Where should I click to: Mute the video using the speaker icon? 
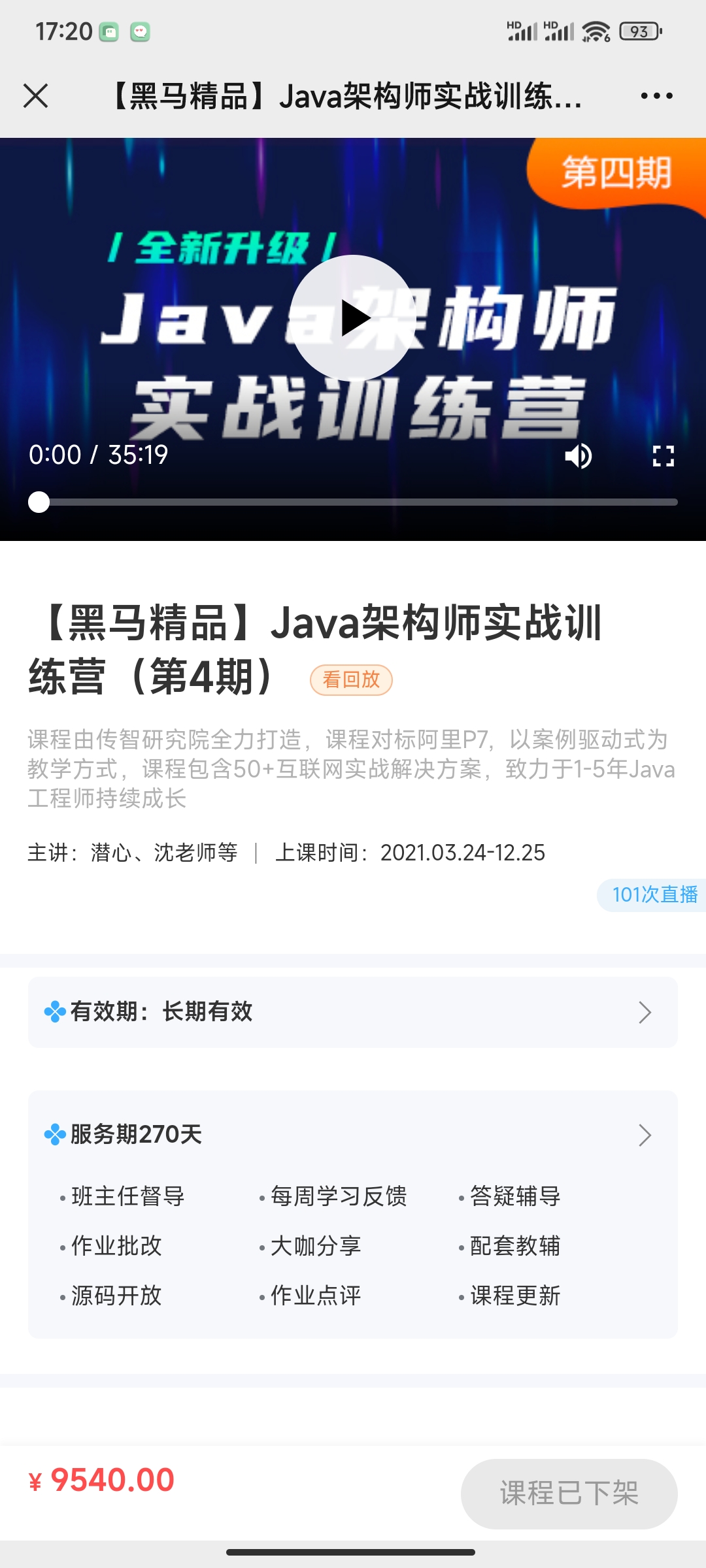click(578, 456)
